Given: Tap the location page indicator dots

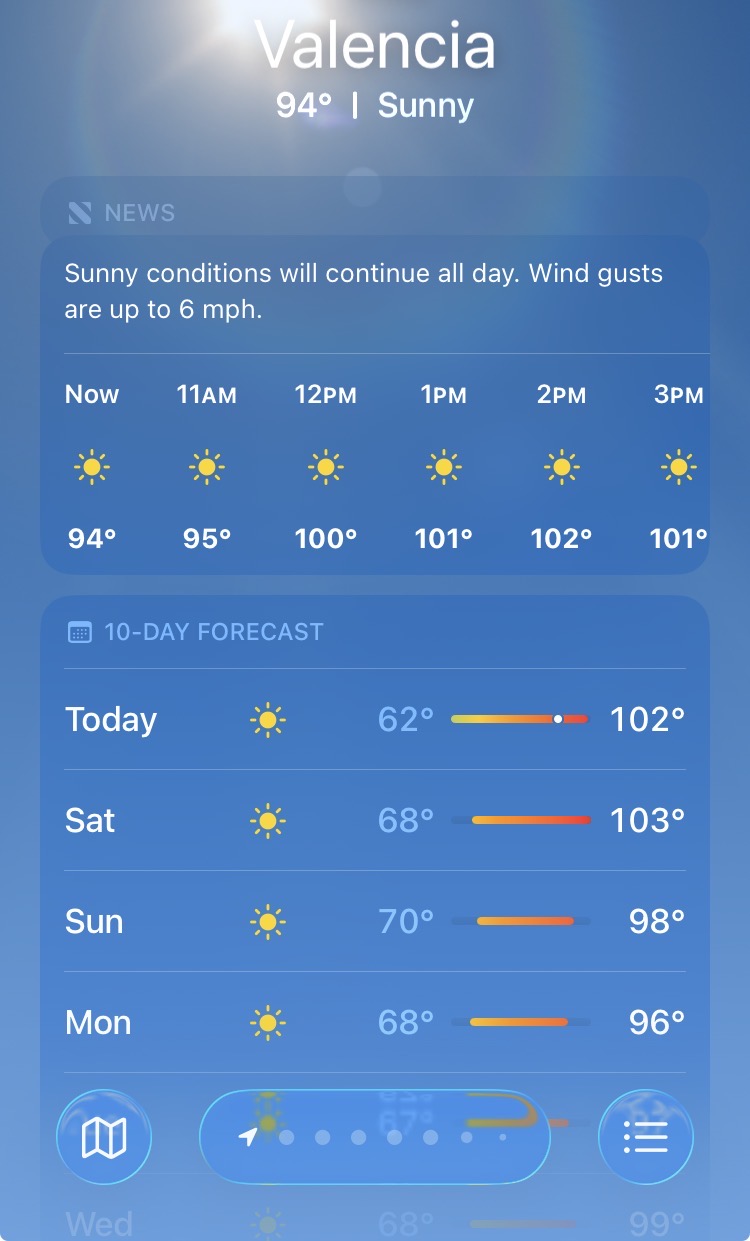Looking at the screenshot, I should click(x=375, y=1137).
